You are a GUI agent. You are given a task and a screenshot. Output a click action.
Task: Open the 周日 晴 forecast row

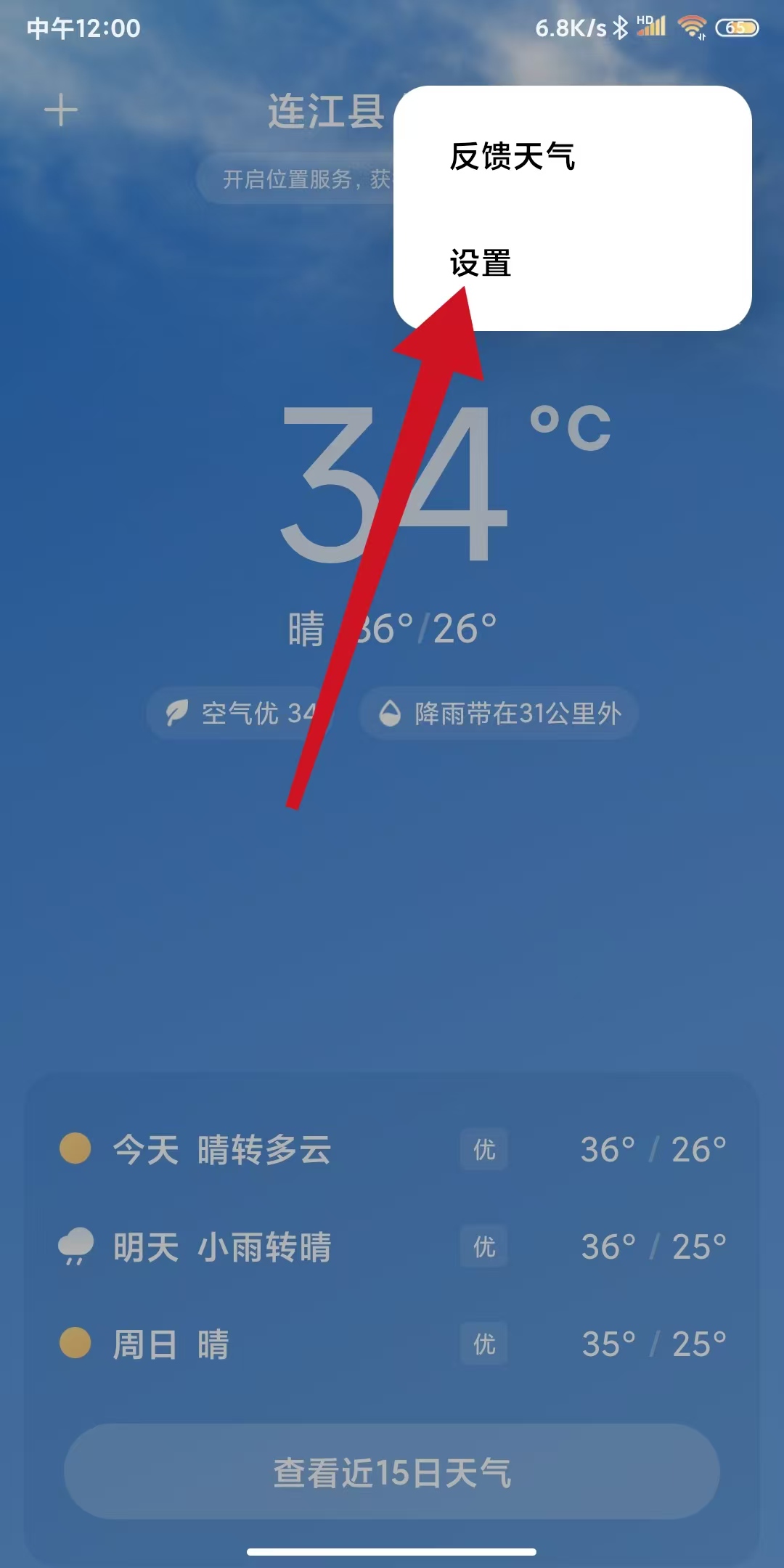[x=392, y=1344]
